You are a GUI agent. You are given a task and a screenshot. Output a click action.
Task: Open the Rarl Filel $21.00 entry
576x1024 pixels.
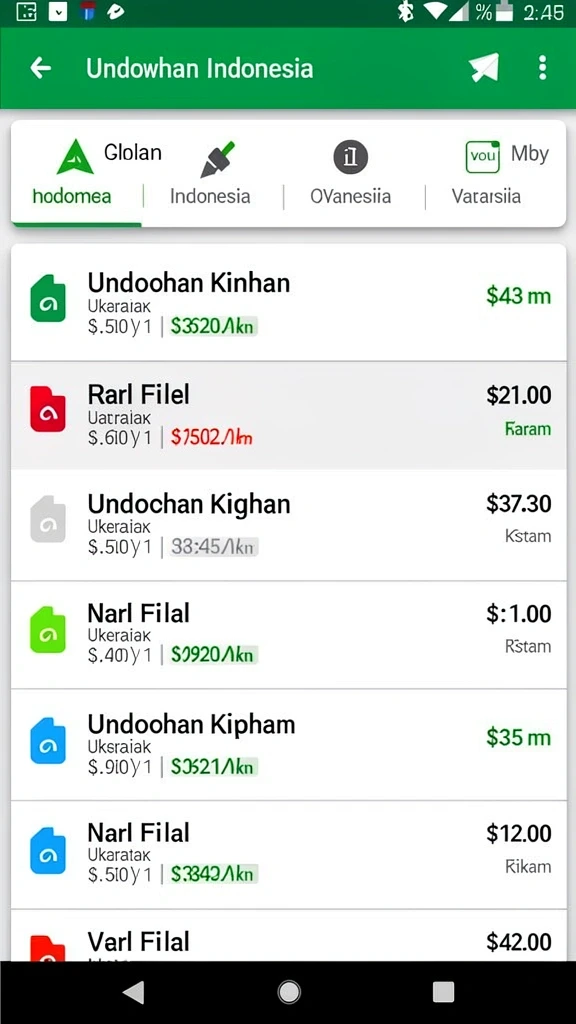coord(288,415)
